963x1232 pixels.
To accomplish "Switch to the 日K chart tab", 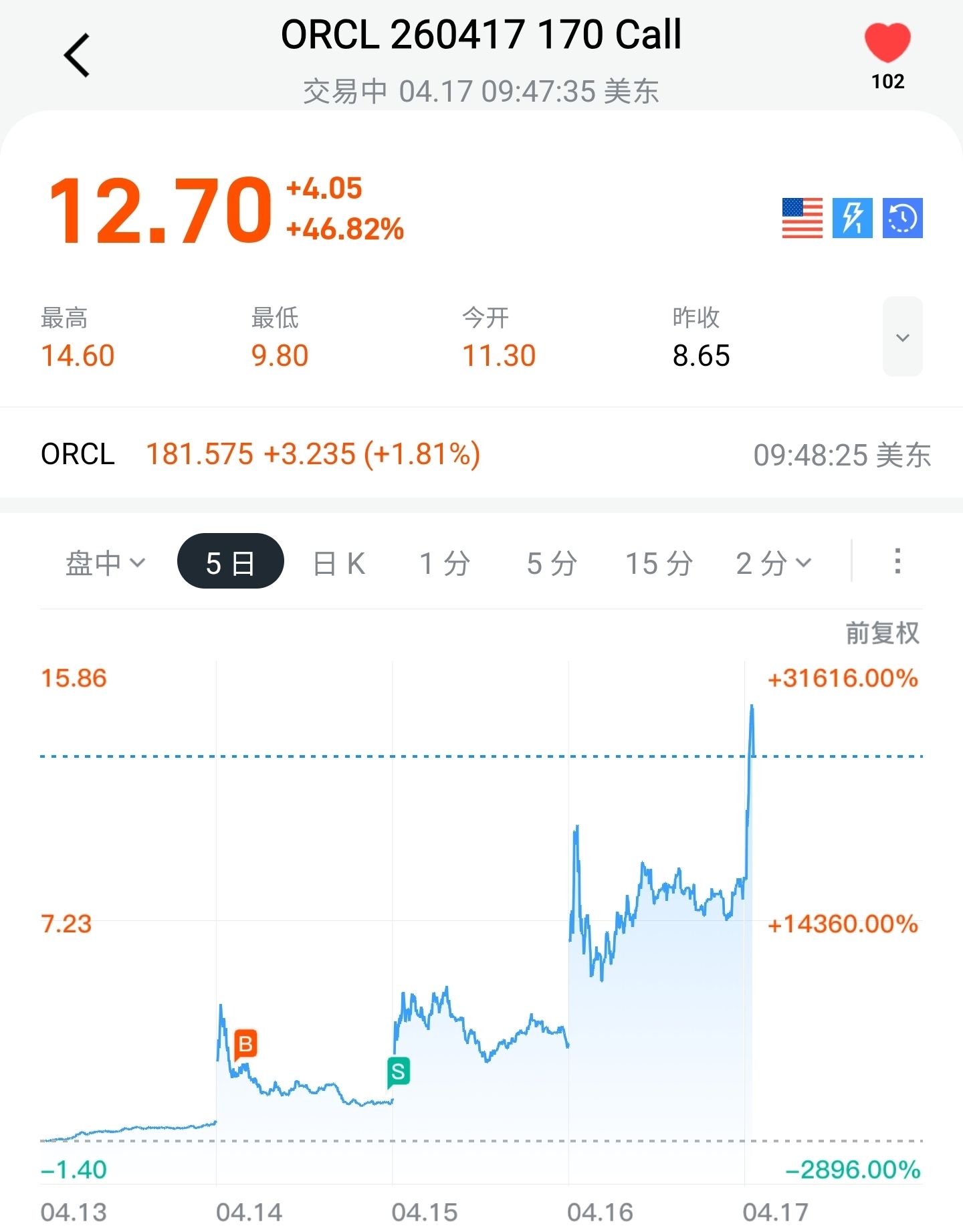I will [x=339, y=563].
